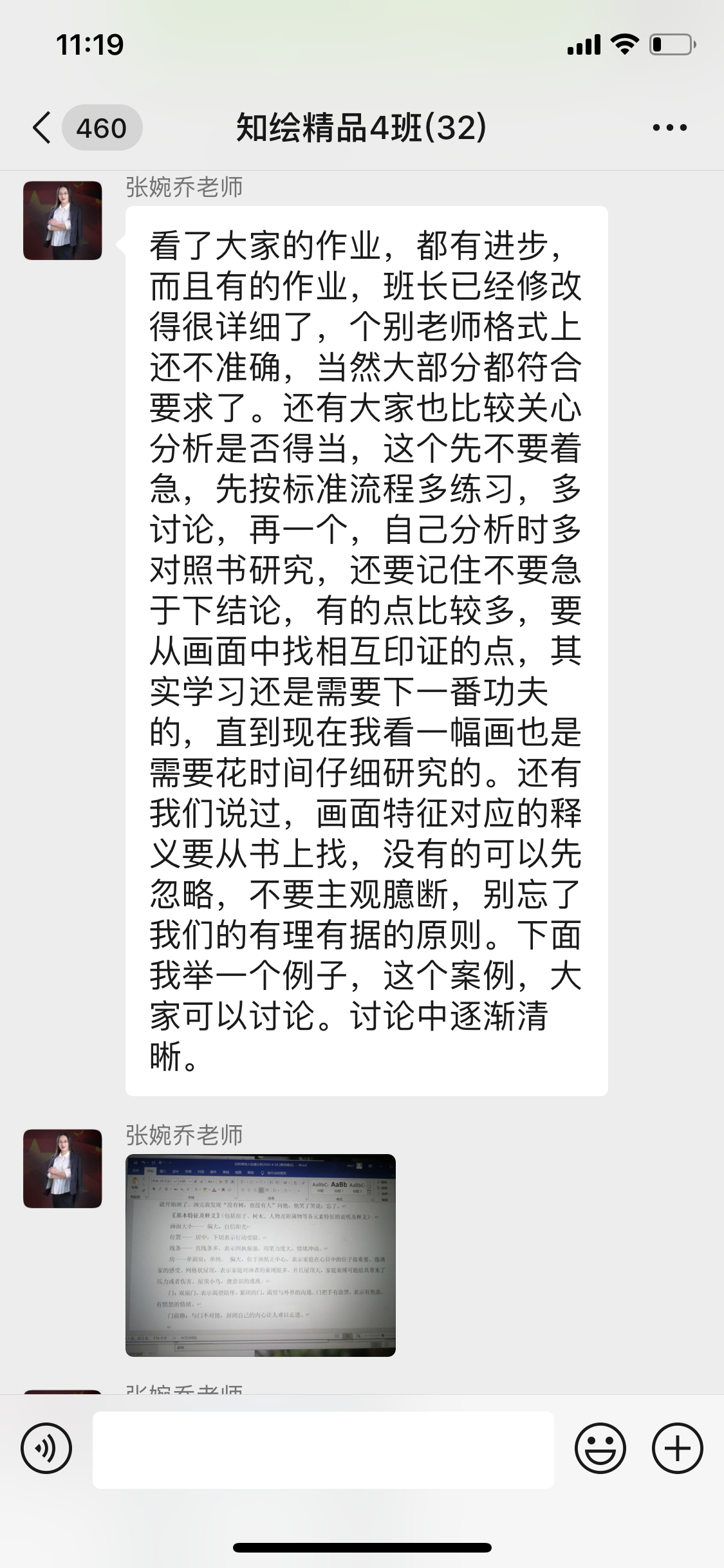Open the shared Word document photo
This screenshot has height=1568, width=724.
coord(260,1255)
